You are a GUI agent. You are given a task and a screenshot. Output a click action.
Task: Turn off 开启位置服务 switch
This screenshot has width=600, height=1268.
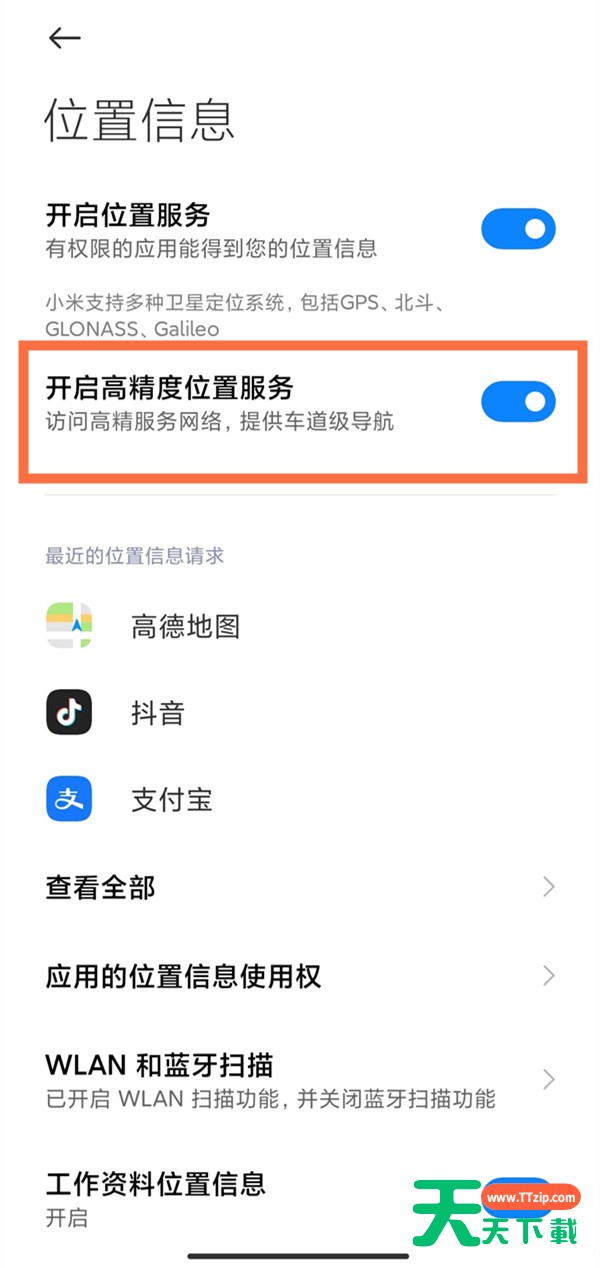(x=517, y=229)
